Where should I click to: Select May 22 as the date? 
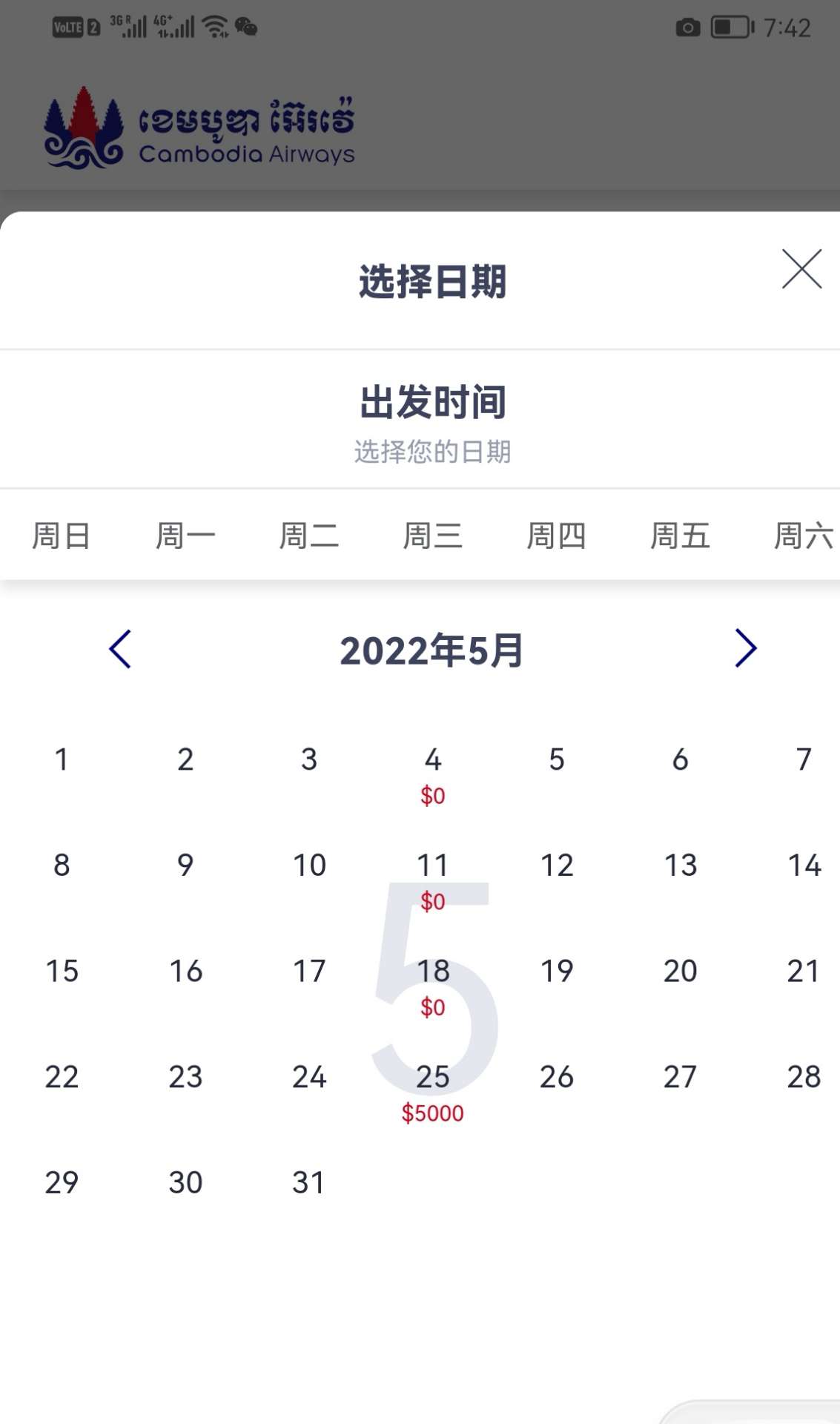(62, 1077)
